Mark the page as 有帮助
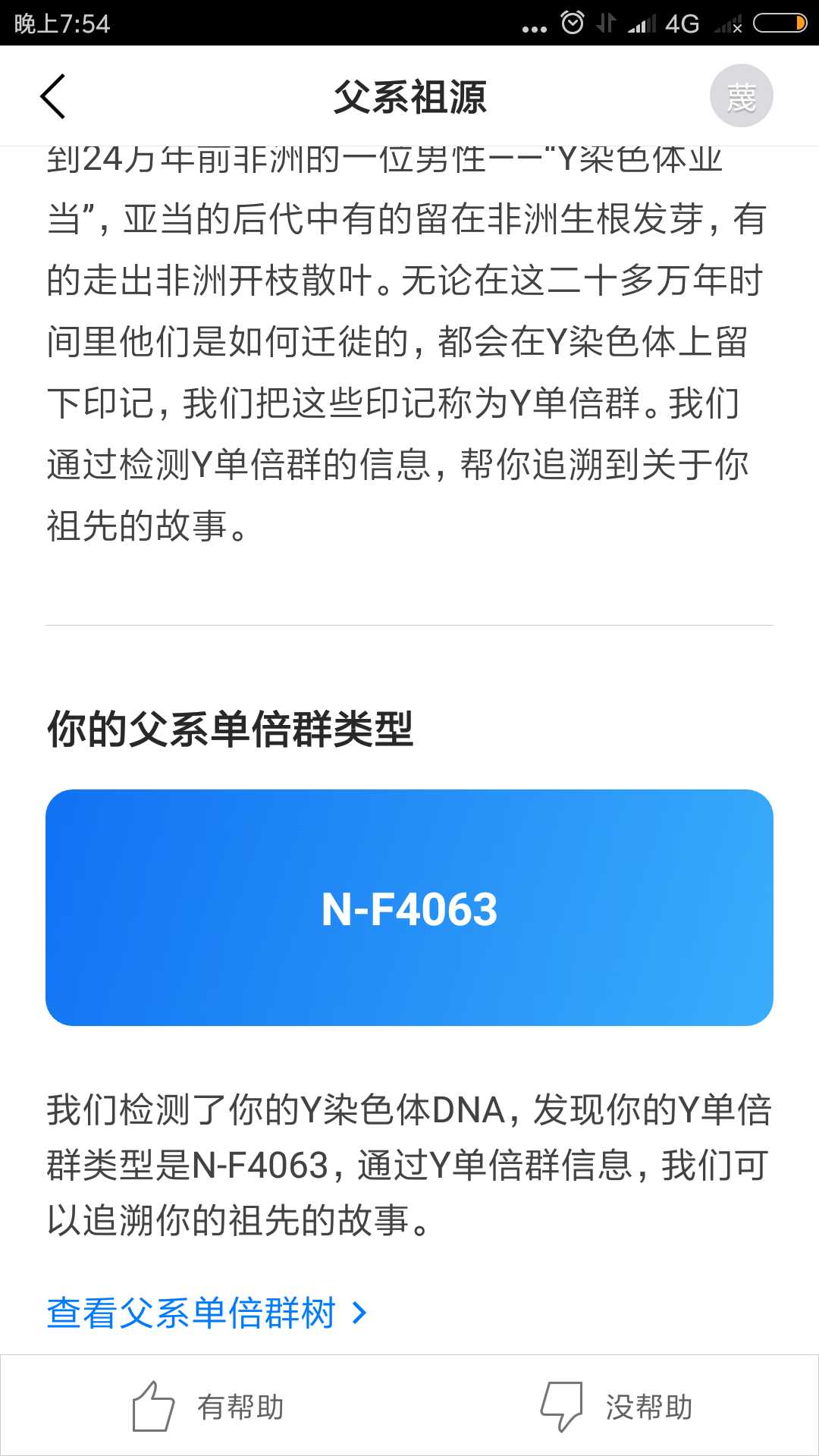Screen dimensions: 819x1456 [207, 1406]
